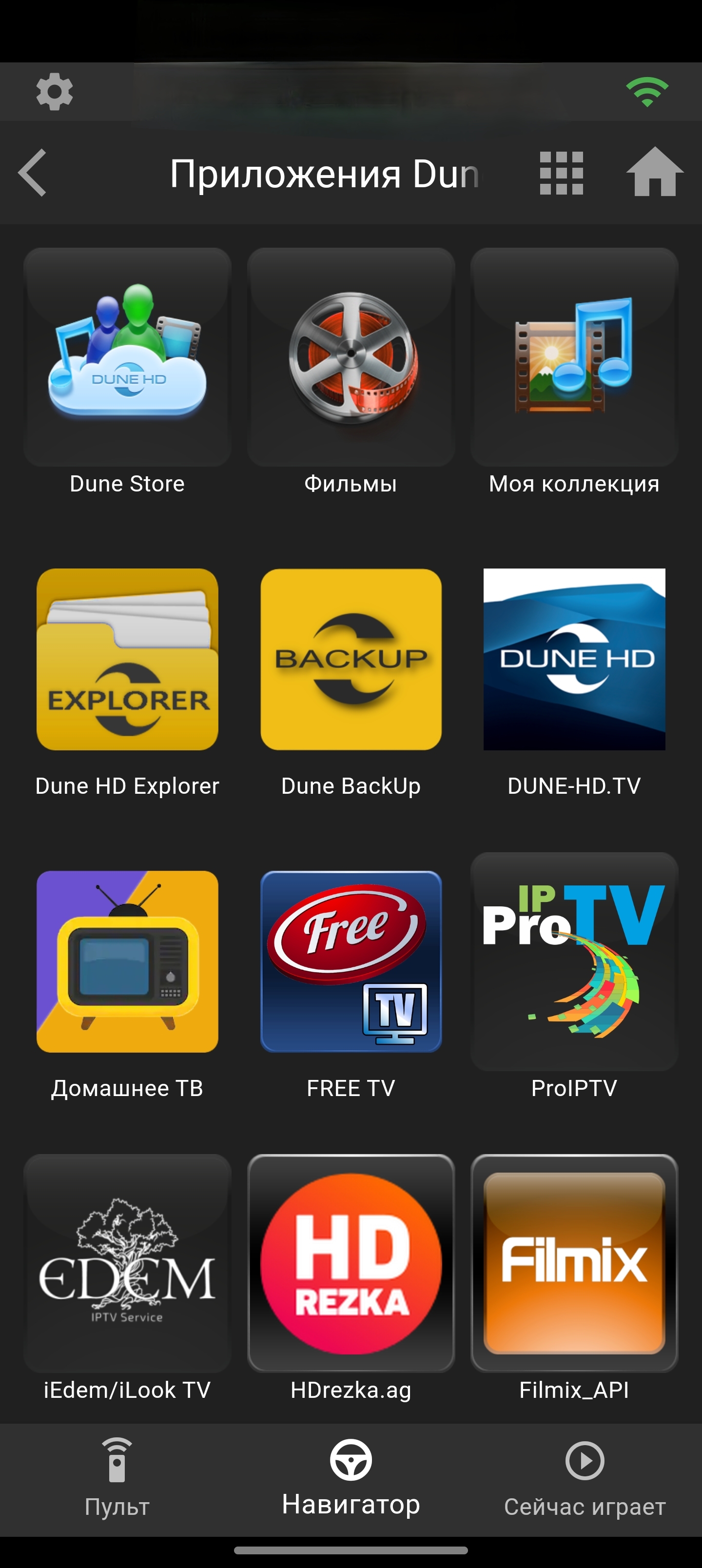Launch the FREE TV app
The width and height of the screenshot is (702, 1568).
coord(351,961)
